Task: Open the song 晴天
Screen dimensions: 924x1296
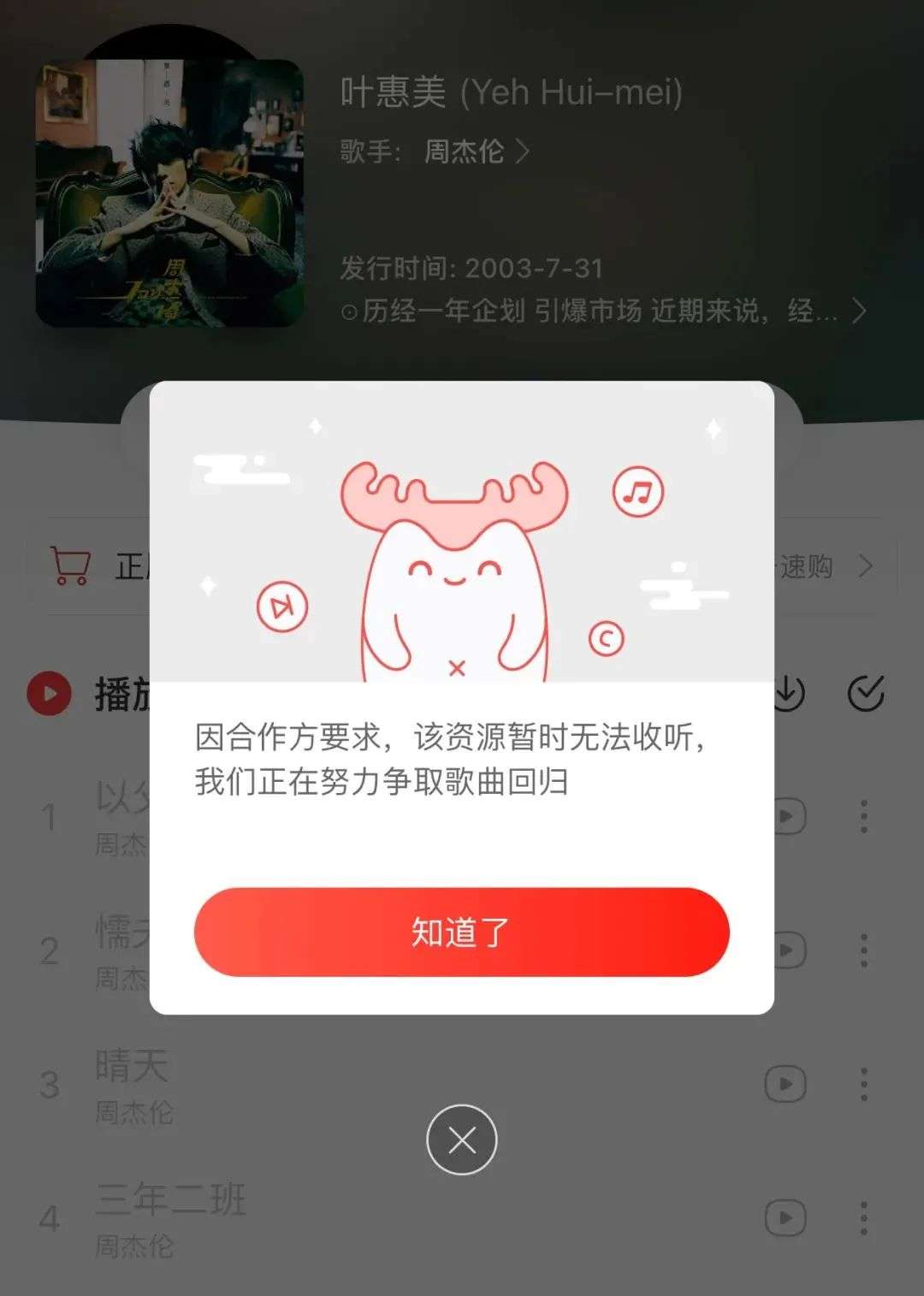Action: pos(133,1066)
